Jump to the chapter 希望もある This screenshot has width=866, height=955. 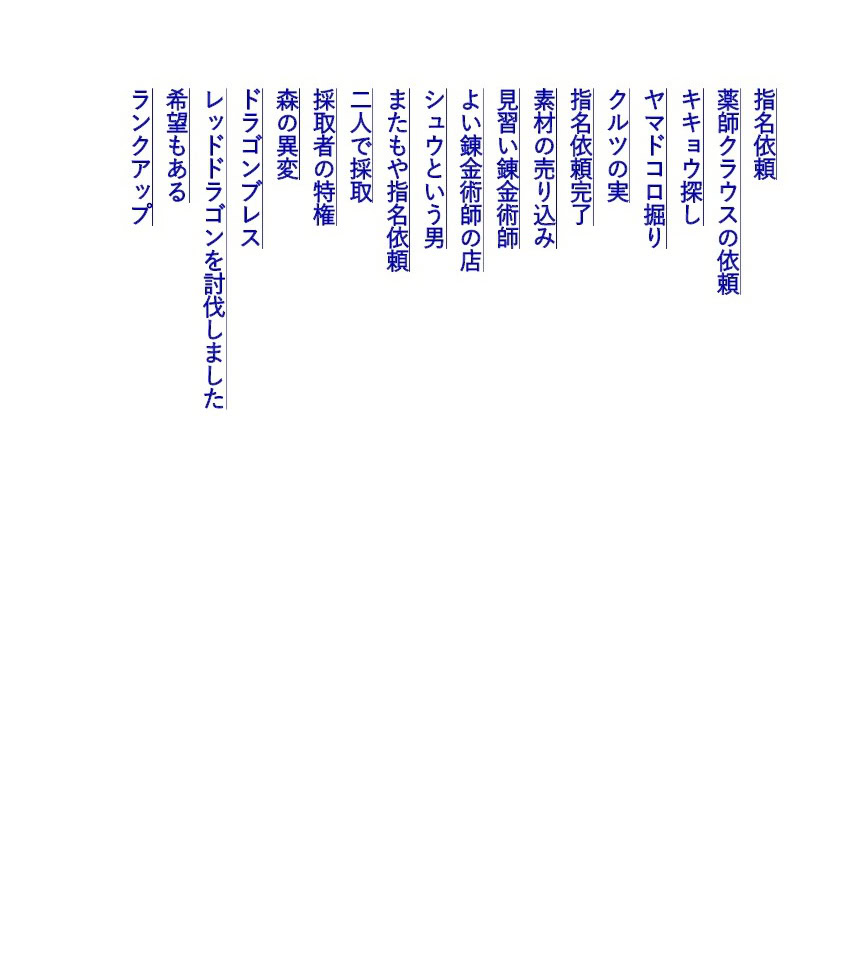177,145
